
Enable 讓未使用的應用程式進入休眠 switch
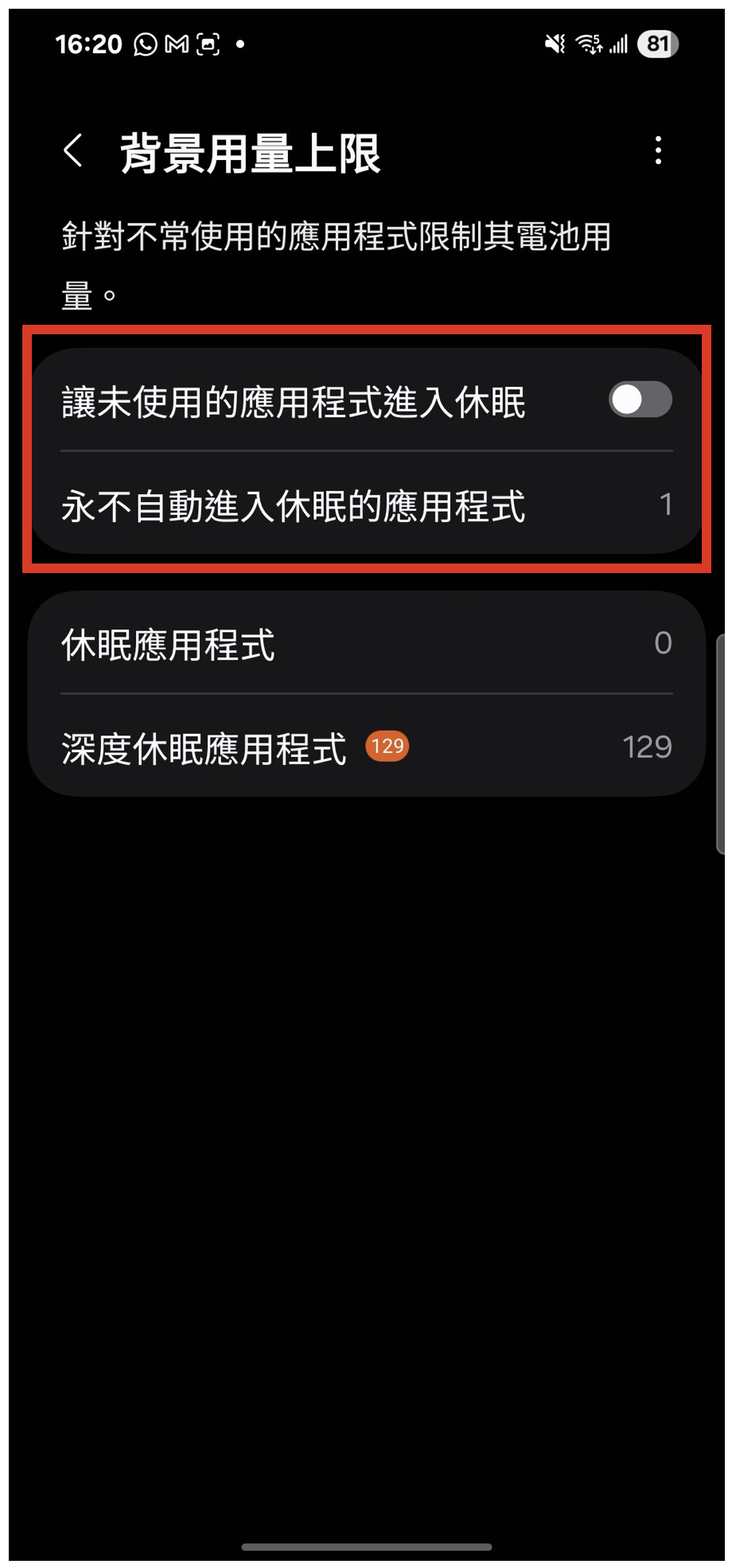[640, 400]
